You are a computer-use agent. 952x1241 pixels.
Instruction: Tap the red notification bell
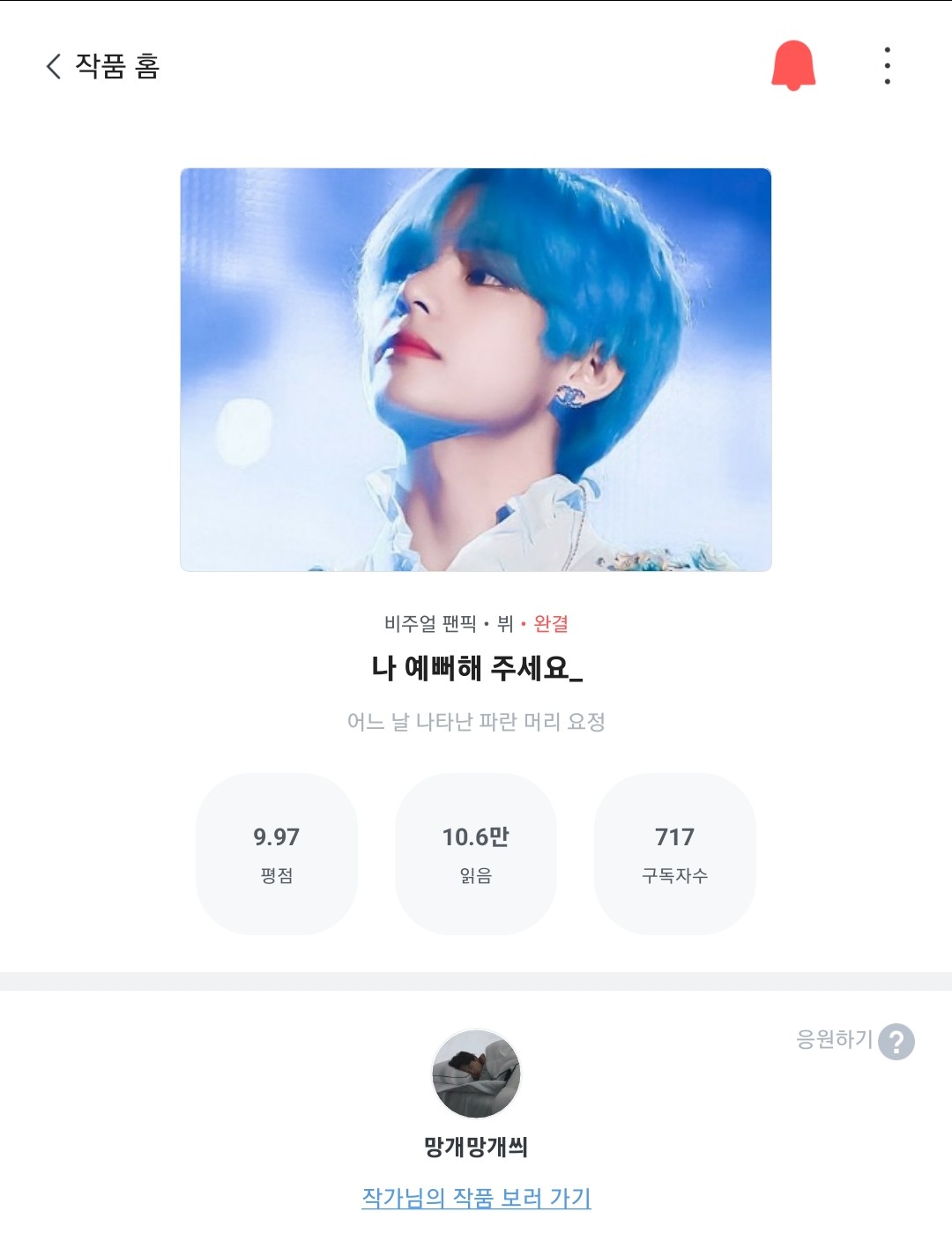click(x=793, y=65)
